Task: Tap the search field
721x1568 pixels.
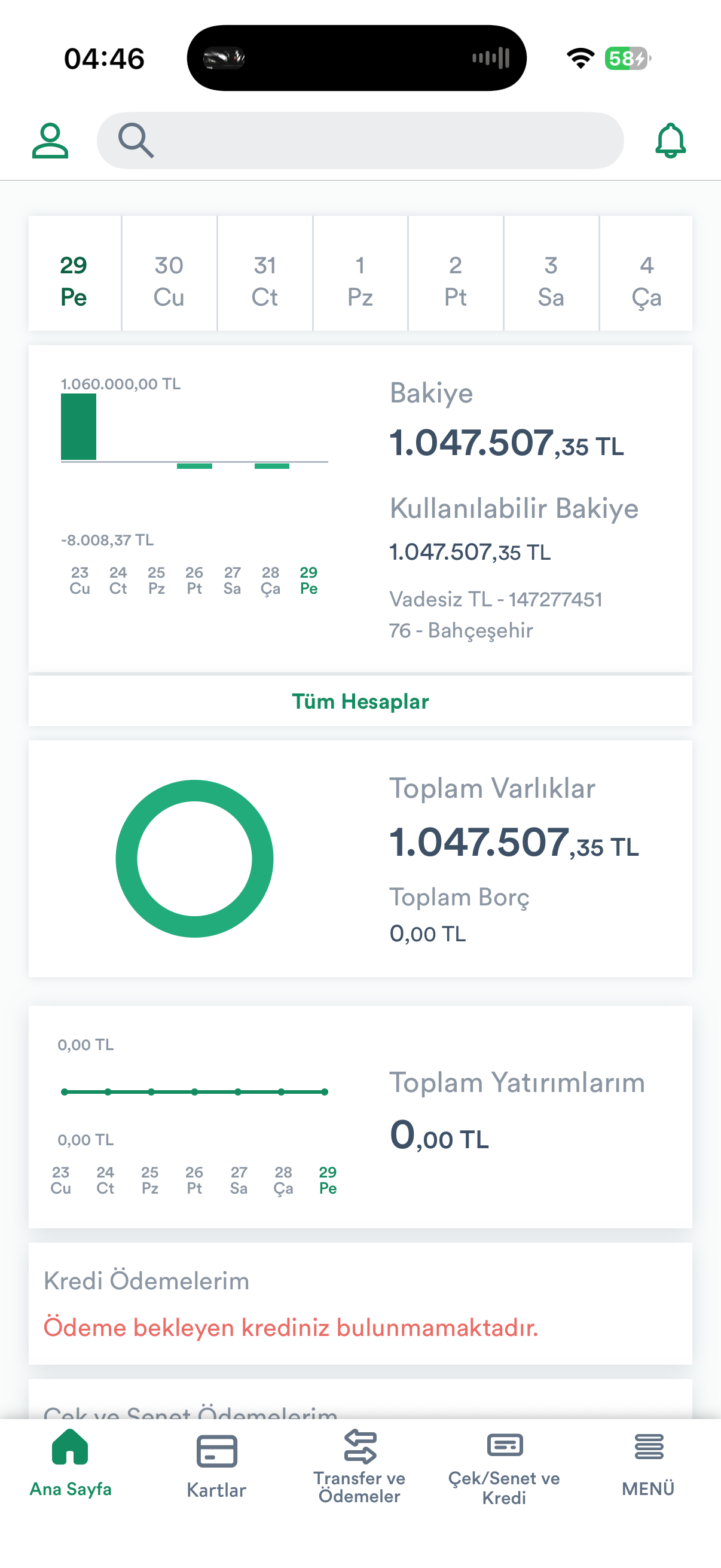Action: [x=360, y=141]
